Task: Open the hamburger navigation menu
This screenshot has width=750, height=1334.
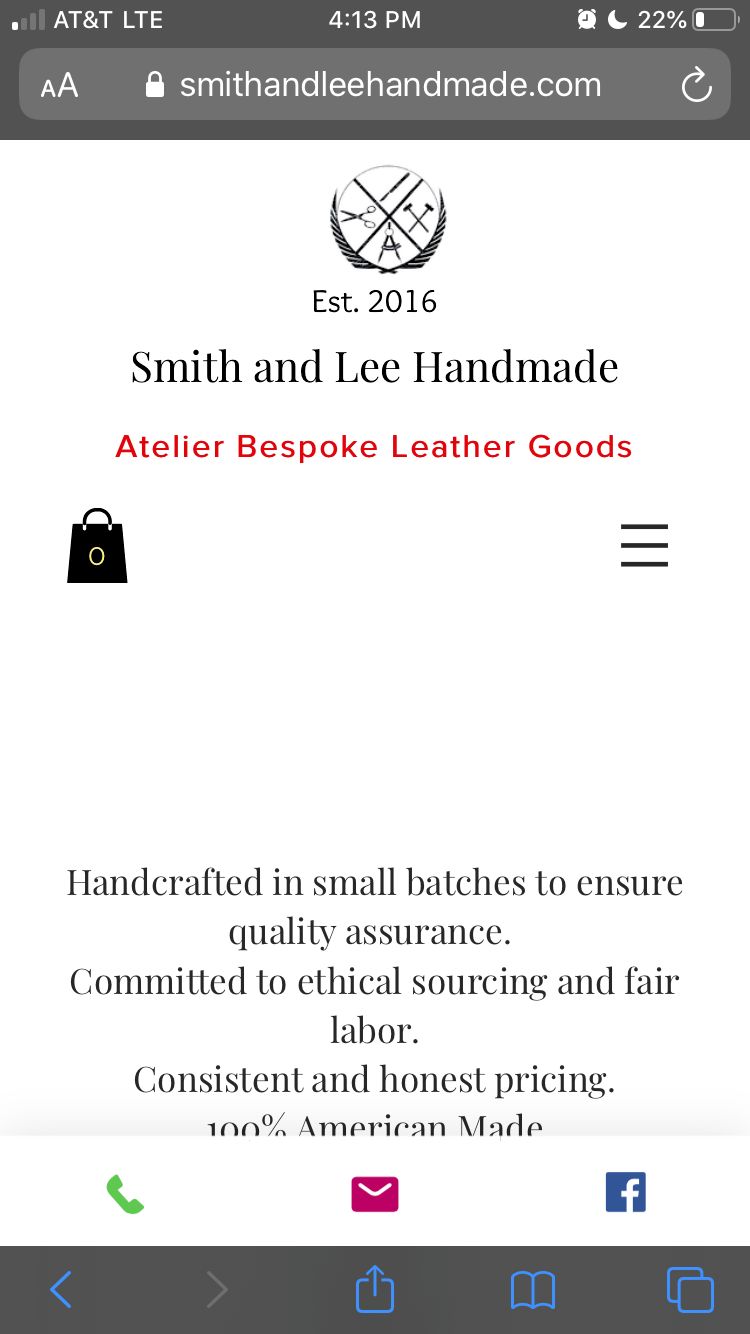Action: coord(644,546)
